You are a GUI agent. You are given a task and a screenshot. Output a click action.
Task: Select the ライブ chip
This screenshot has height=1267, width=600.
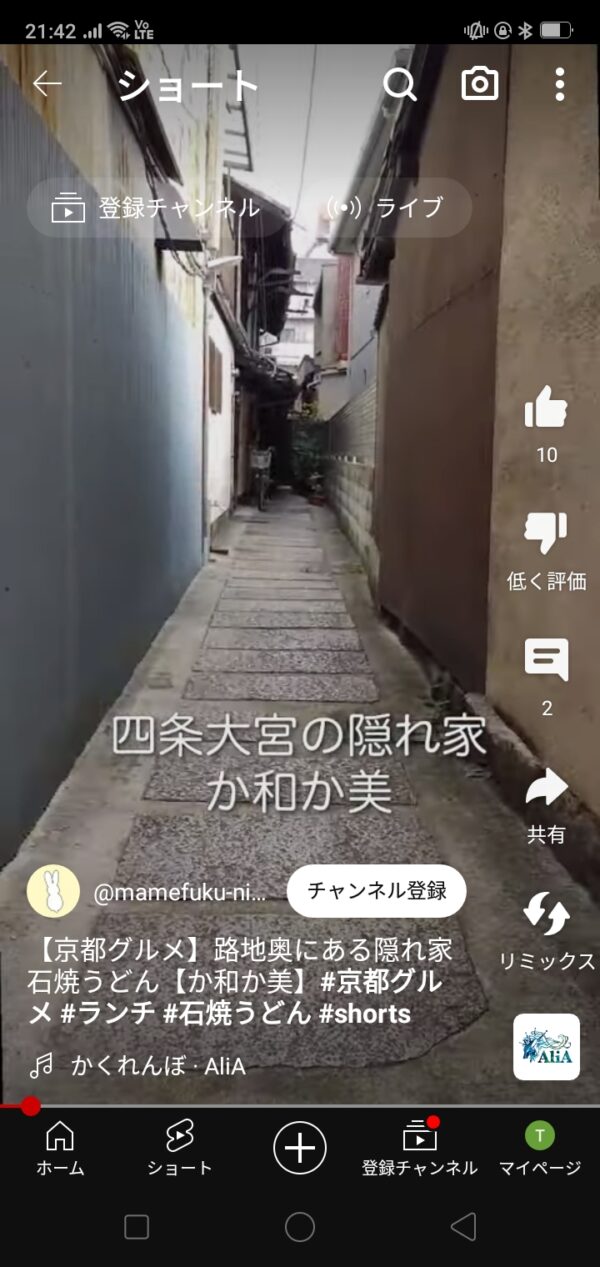tap(385, 208)
